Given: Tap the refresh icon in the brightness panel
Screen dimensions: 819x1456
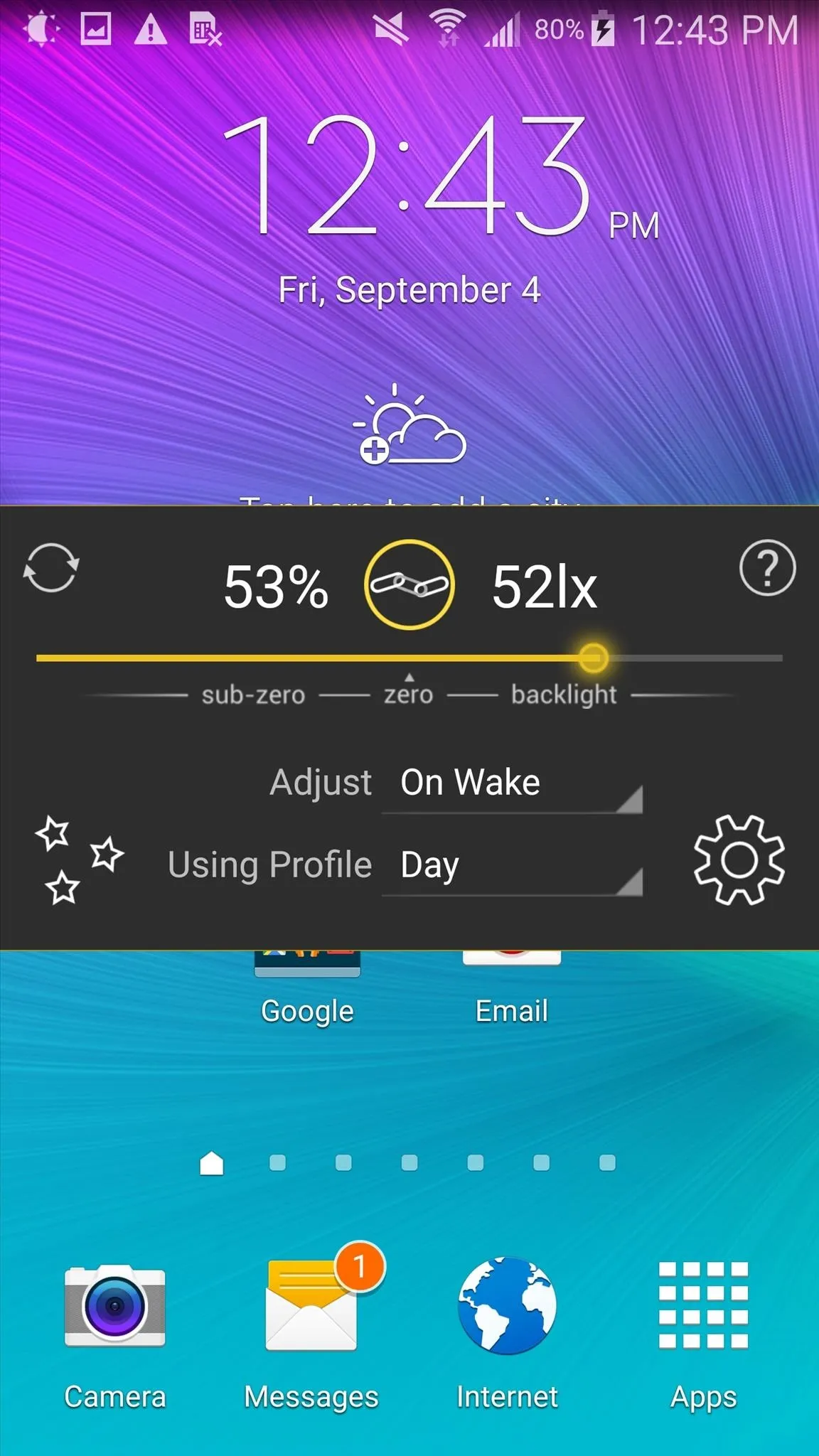Looking at the screenshot, I should pos(50,567).
